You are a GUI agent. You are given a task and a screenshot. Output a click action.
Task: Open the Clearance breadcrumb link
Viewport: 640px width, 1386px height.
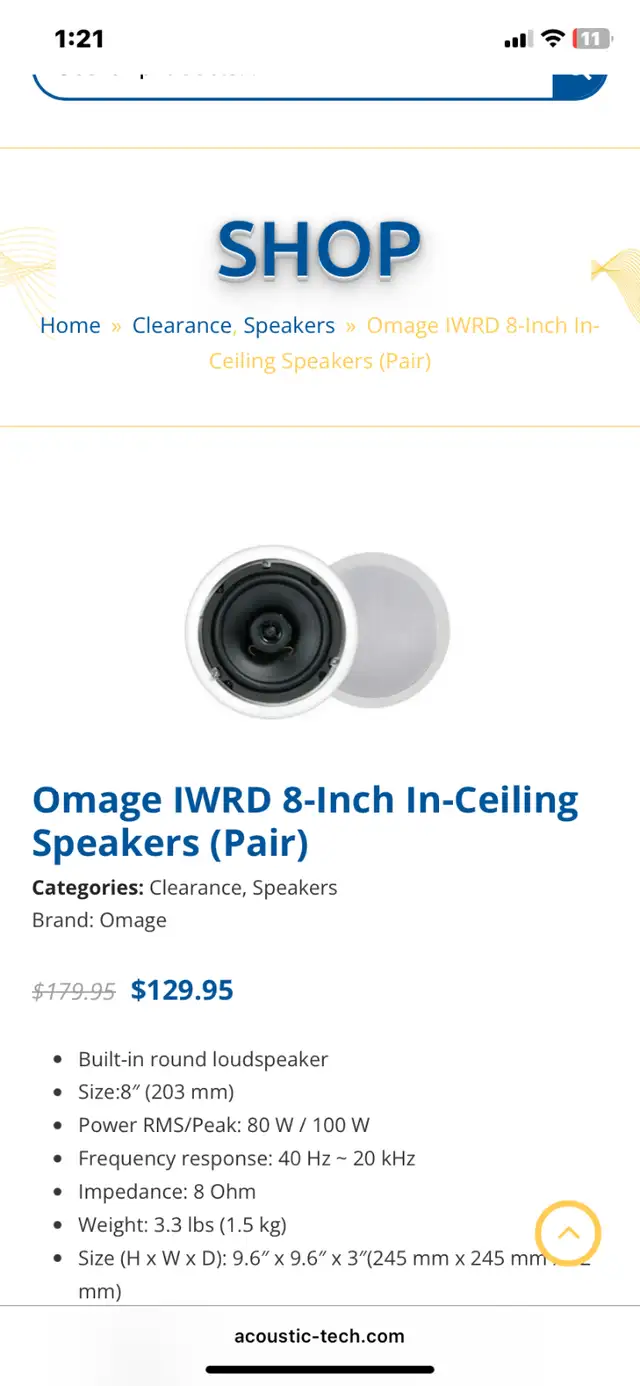point(182,325)
